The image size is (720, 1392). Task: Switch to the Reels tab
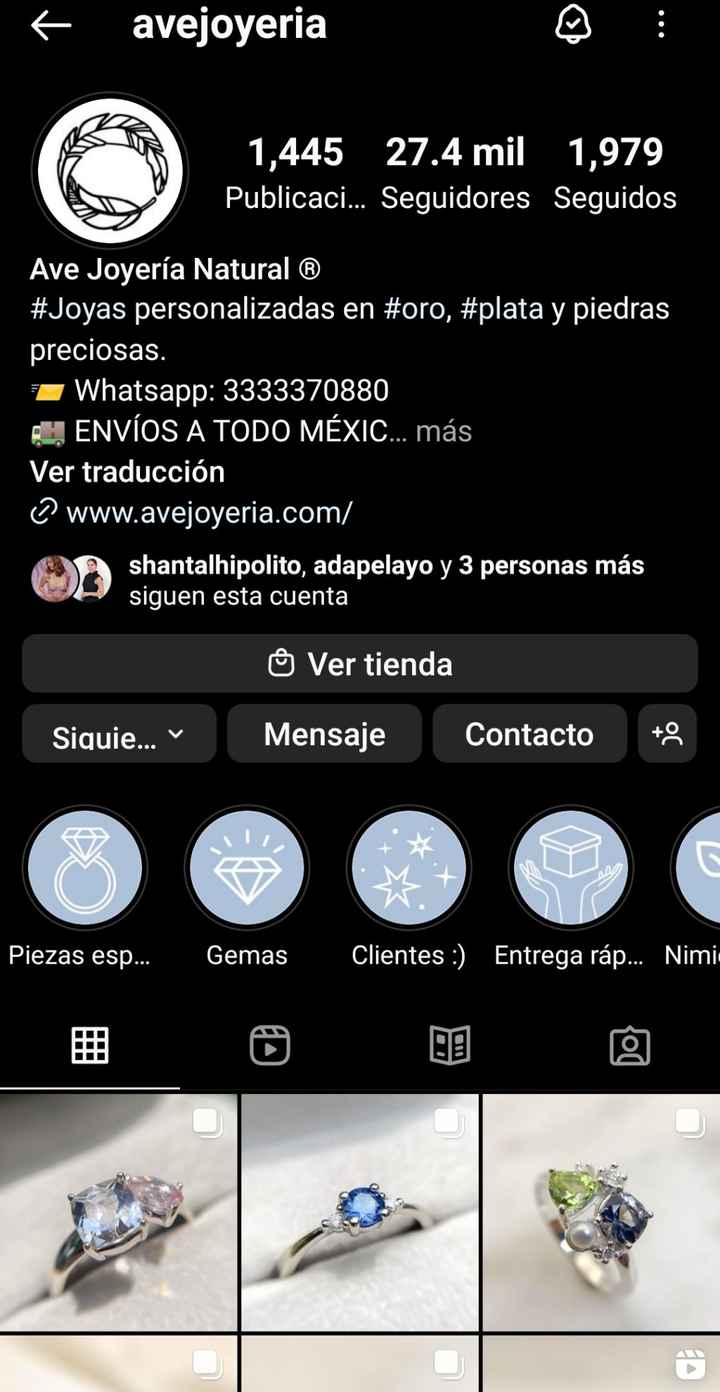[270, 1046]
